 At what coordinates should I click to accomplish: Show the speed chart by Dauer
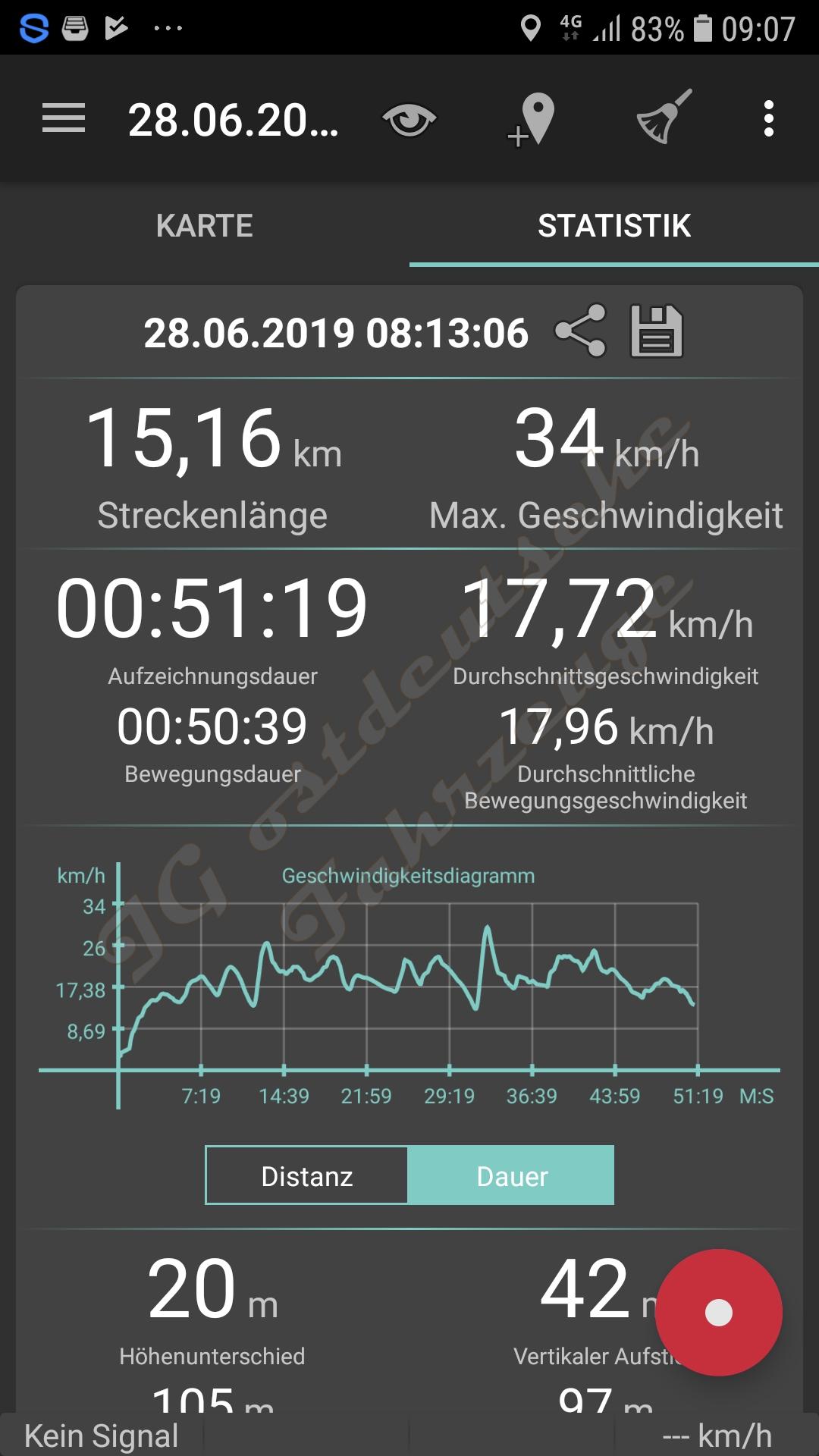[x=511, y=1176]
